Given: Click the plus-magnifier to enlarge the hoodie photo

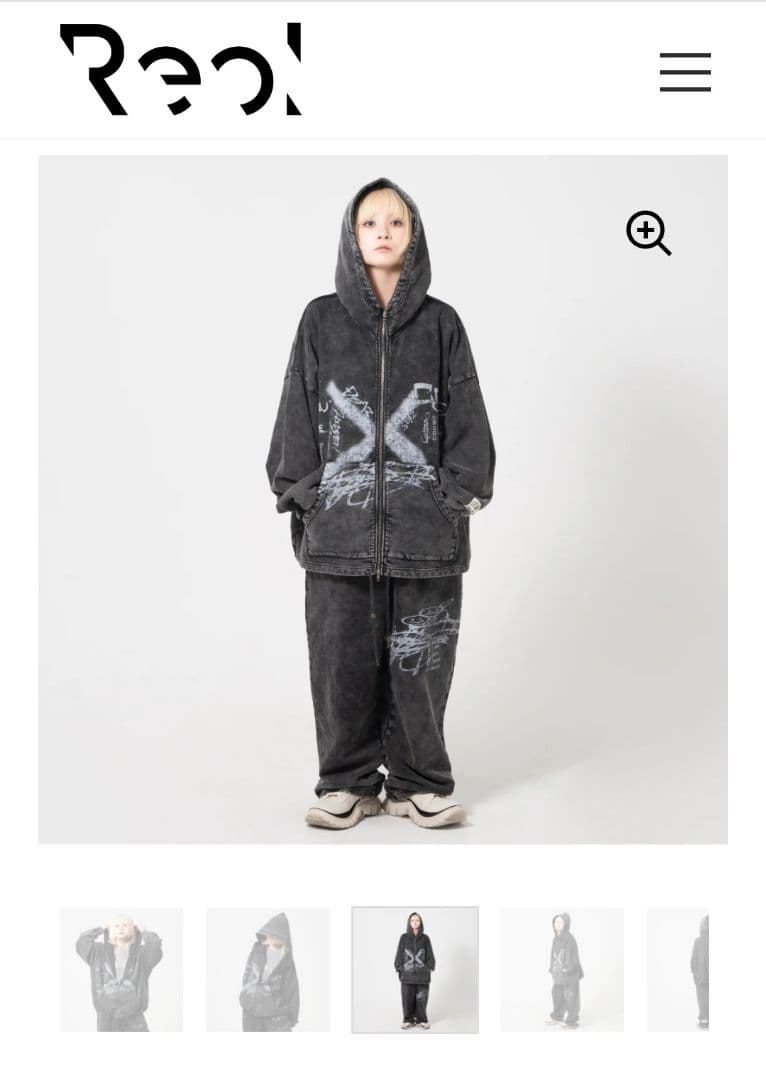Looking at the screenshot, I should pos(650,235).
